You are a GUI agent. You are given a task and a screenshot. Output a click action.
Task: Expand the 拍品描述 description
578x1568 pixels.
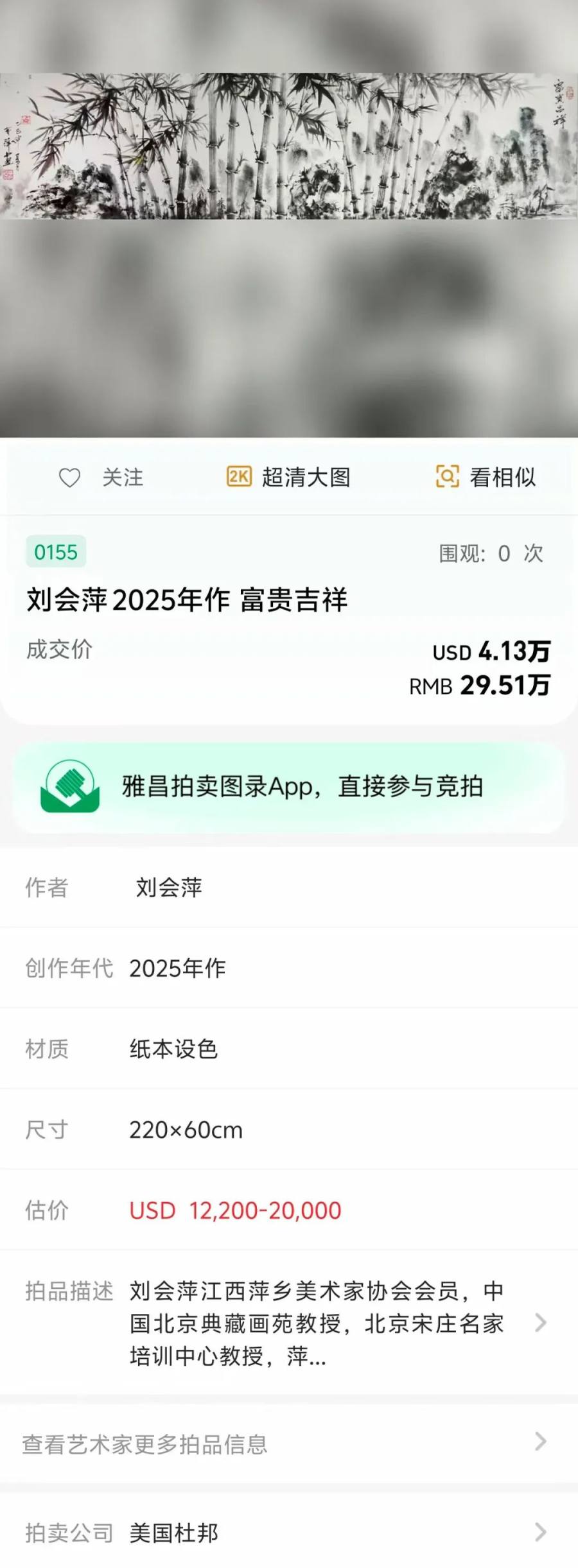(539, 1323)
